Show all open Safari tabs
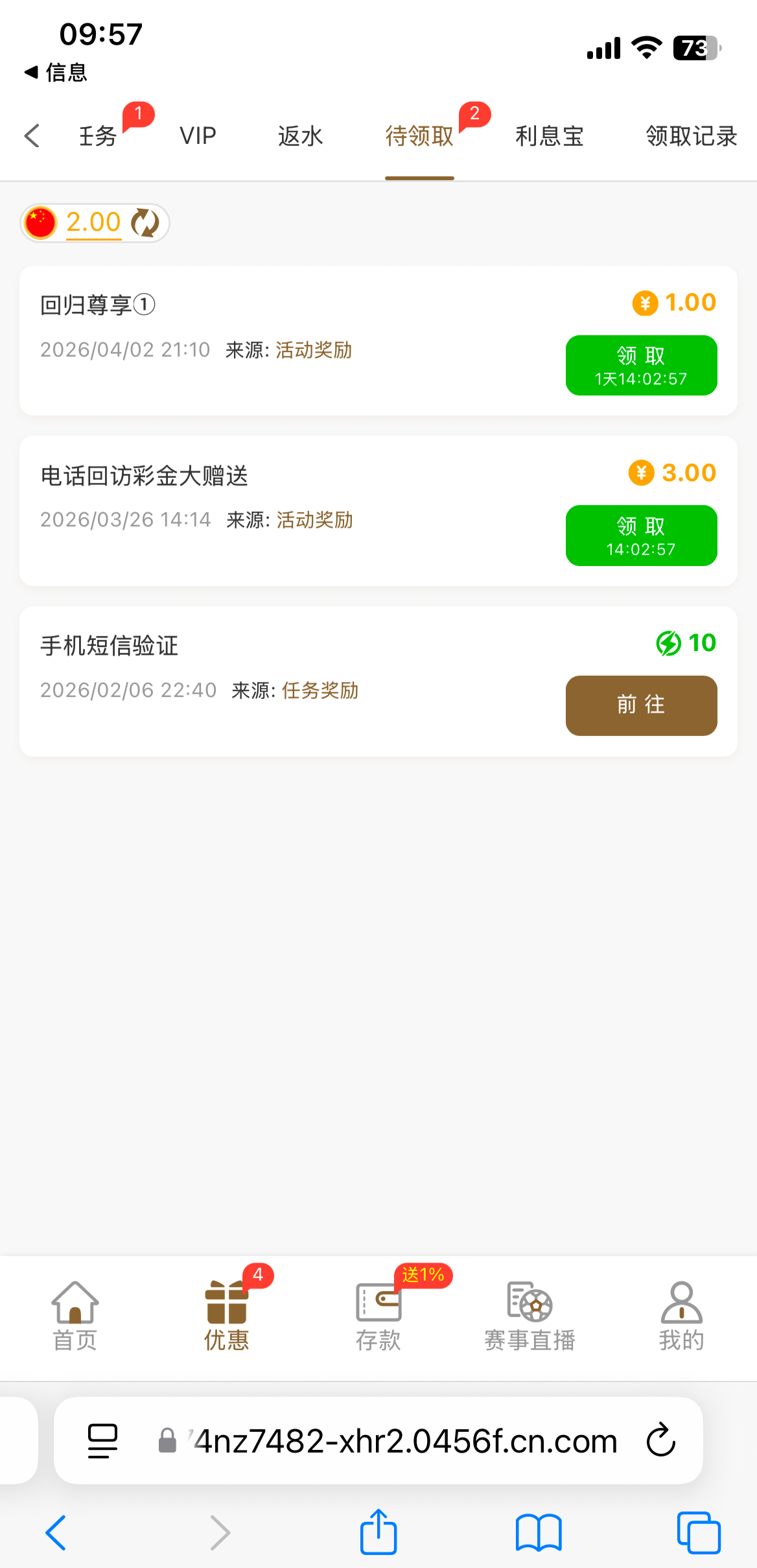Viewport: 757px width, 1568px height. 698,1533
